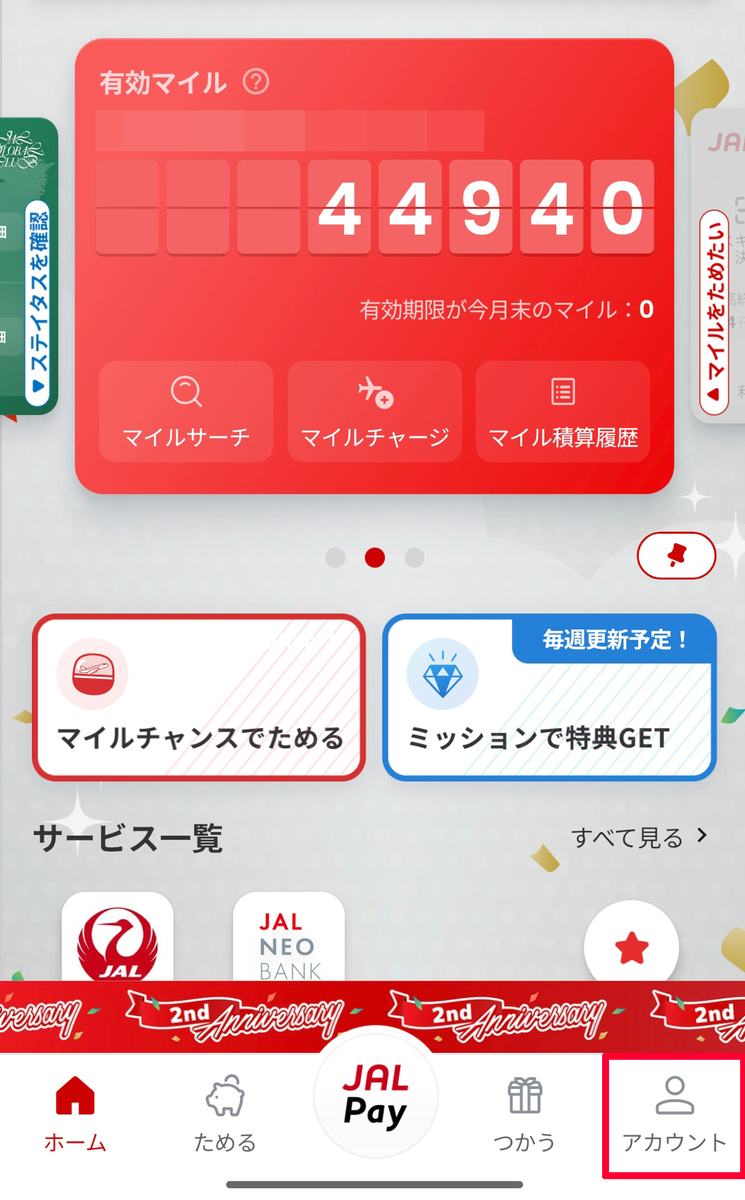This screenshot has height=1200, width=745.
Task: Open the 有効マイル help question mark
Action: click(x=256, y=81)
